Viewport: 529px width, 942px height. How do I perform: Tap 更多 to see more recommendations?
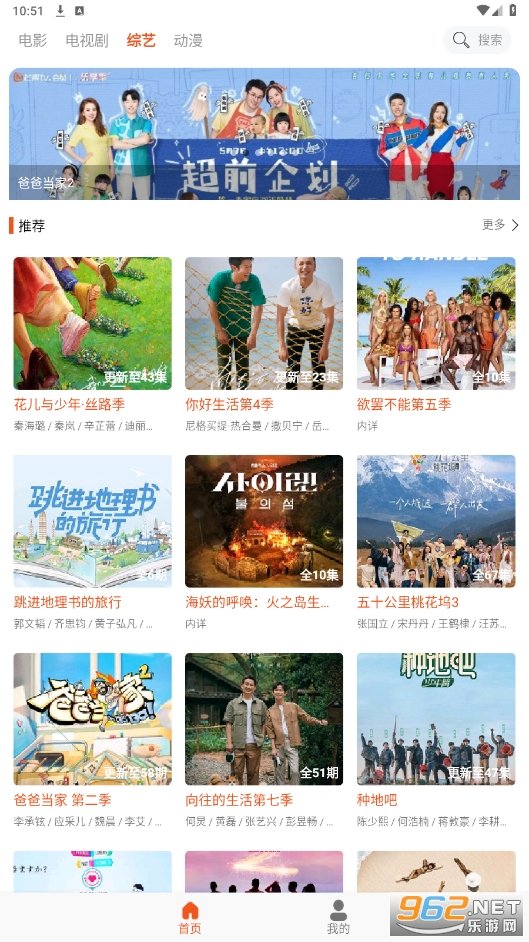(500, 225)
